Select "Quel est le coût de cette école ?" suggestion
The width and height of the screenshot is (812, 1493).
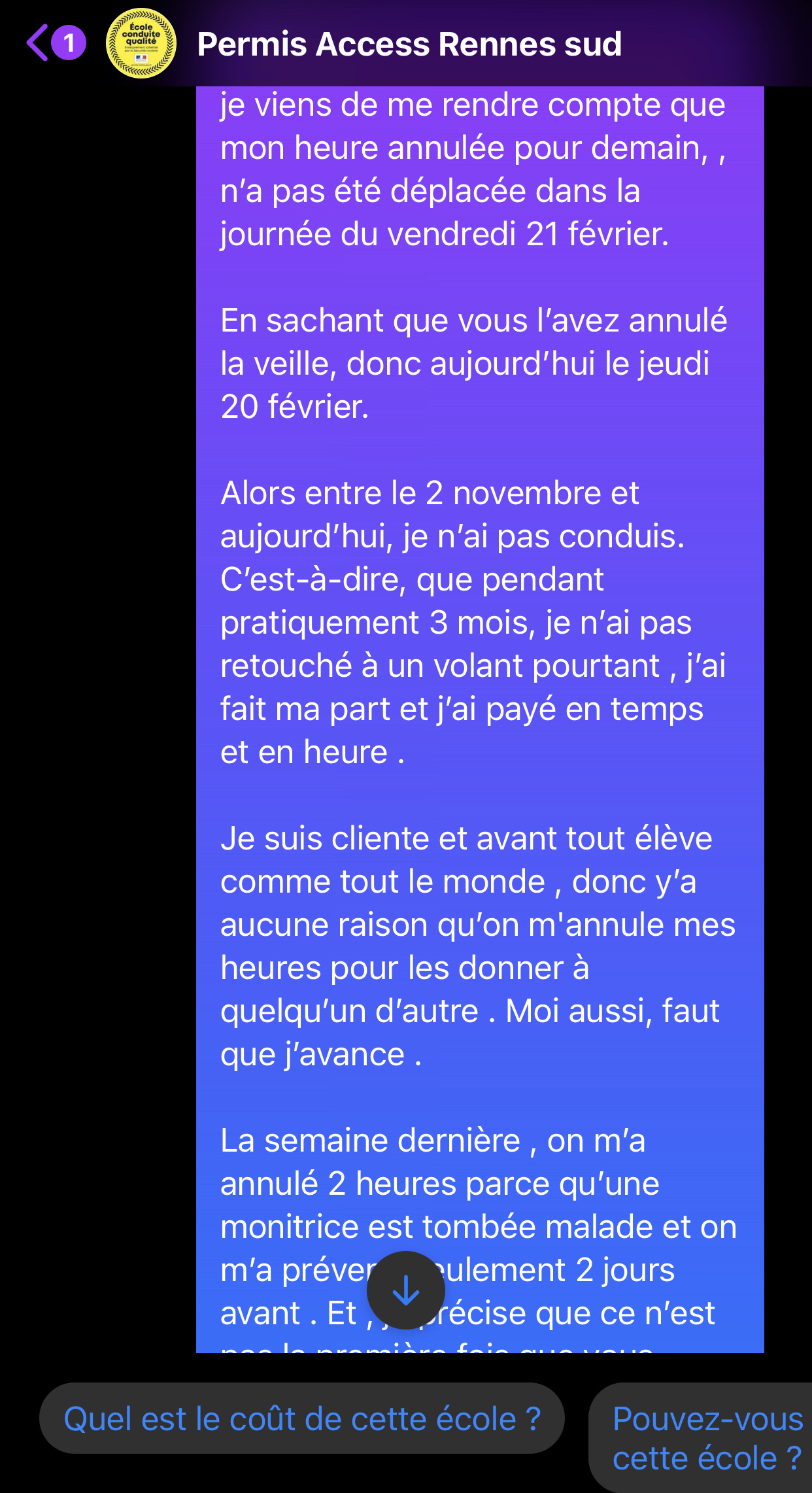coord(302,1418)
